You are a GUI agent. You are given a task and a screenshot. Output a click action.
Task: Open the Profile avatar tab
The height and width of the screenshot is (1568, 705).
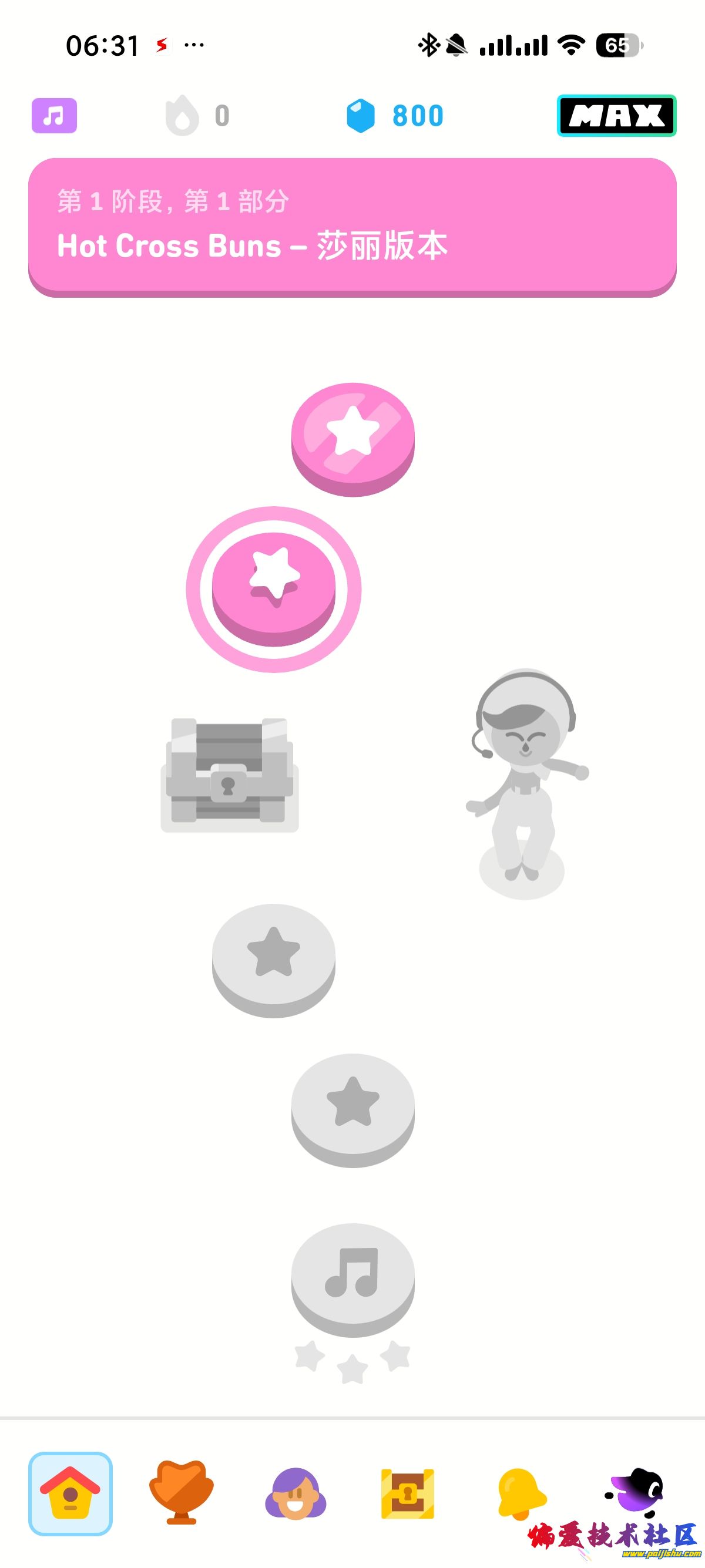[x=296, y=1493]
